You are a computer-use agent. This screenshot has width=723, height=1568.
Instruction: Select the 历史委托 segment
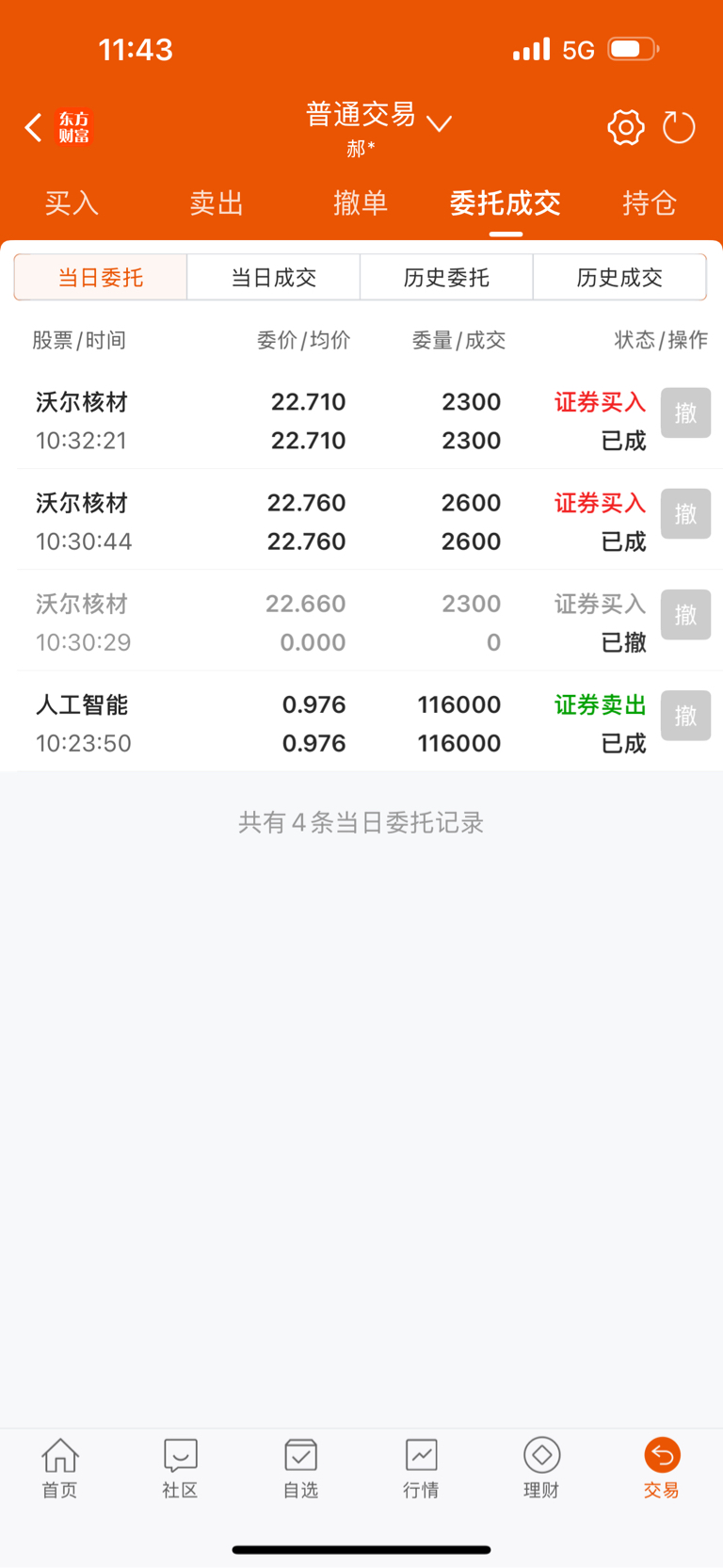447,277
